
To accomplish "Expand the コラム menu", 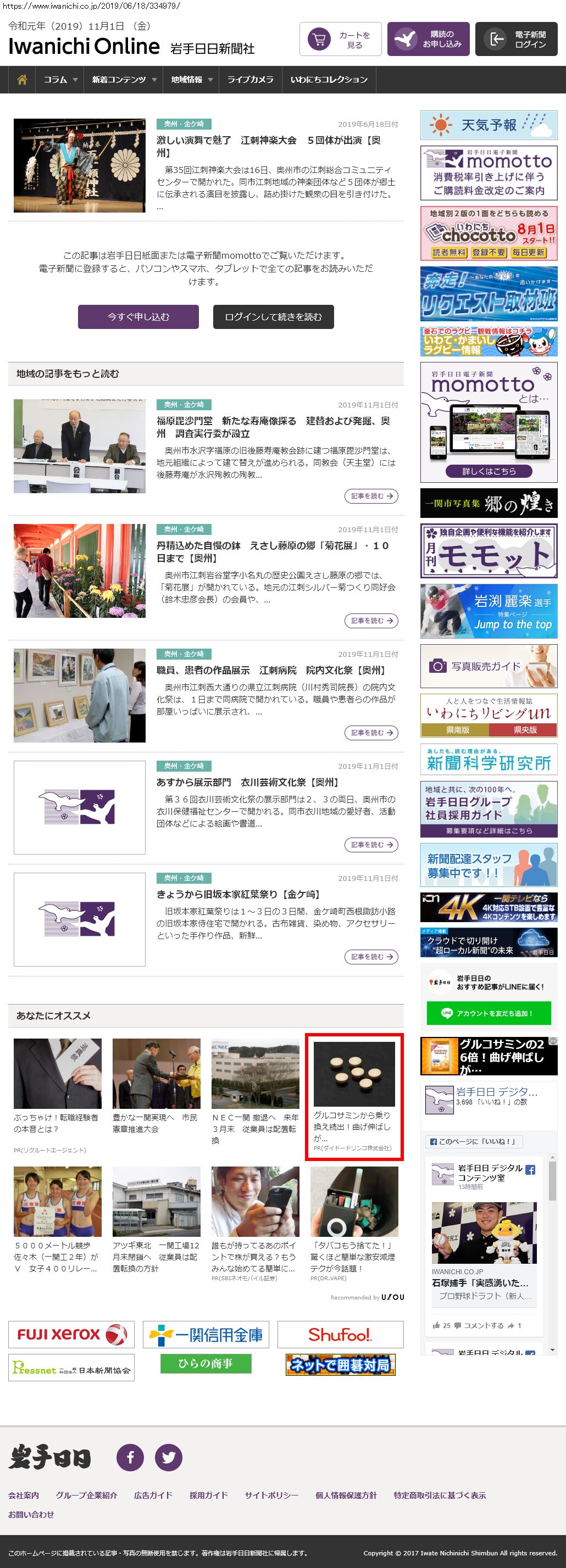I will (x=60, y=80).
